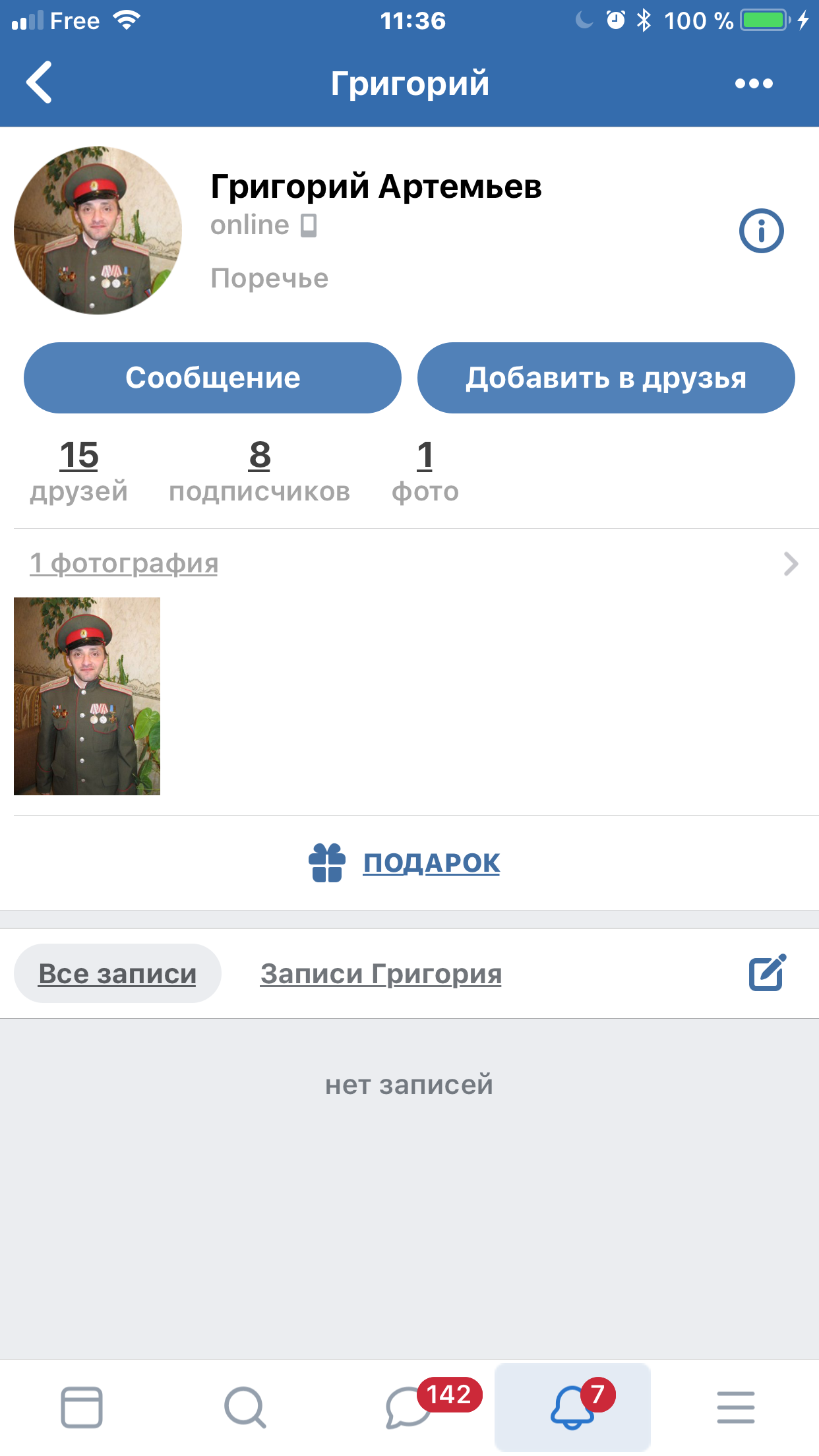
Task: Open the notifications bell tab
Action: (572, 1407)
